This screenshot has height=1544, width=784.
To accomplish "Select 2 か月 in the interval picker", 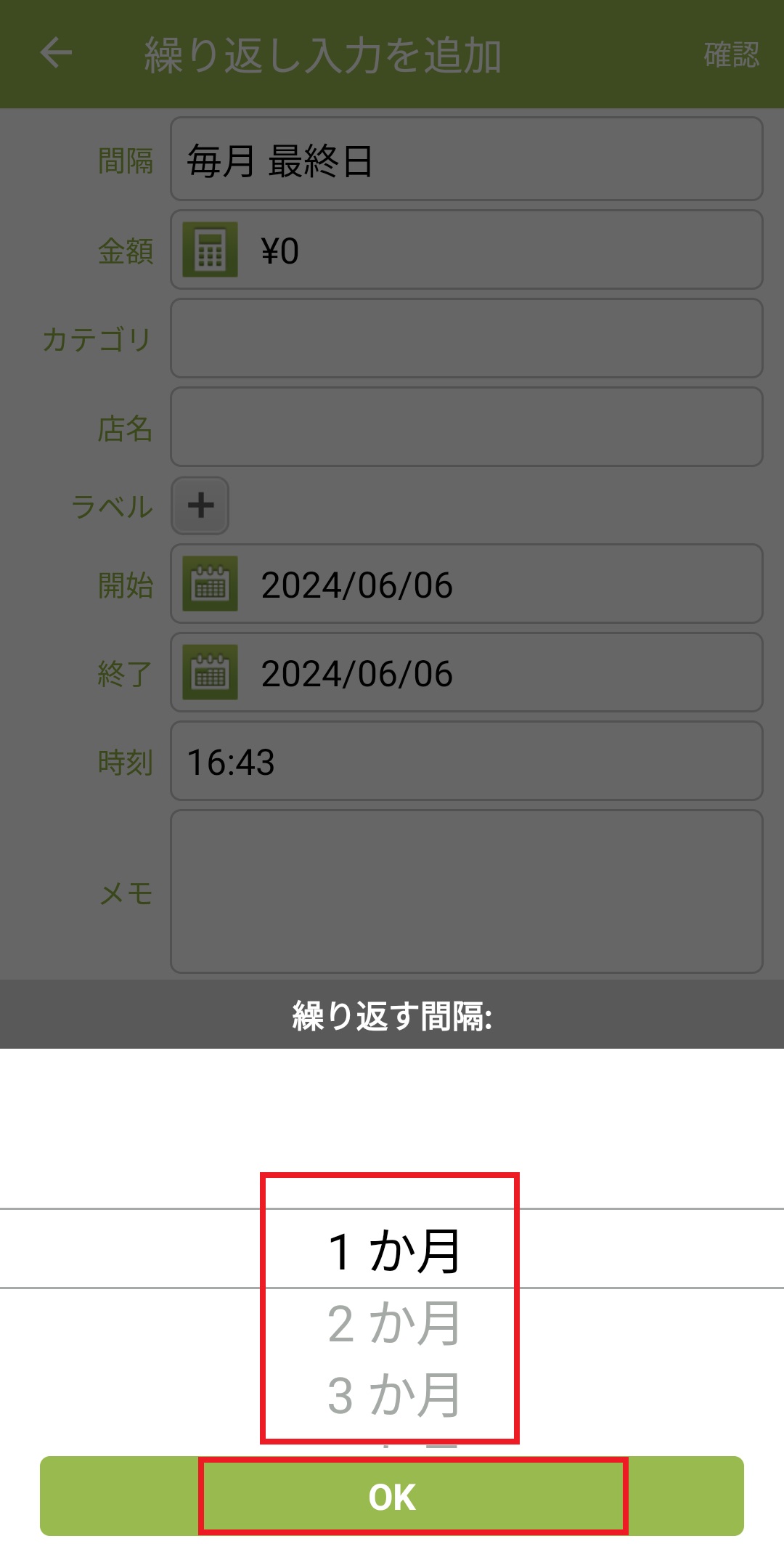I will [x=393, y=1323].
